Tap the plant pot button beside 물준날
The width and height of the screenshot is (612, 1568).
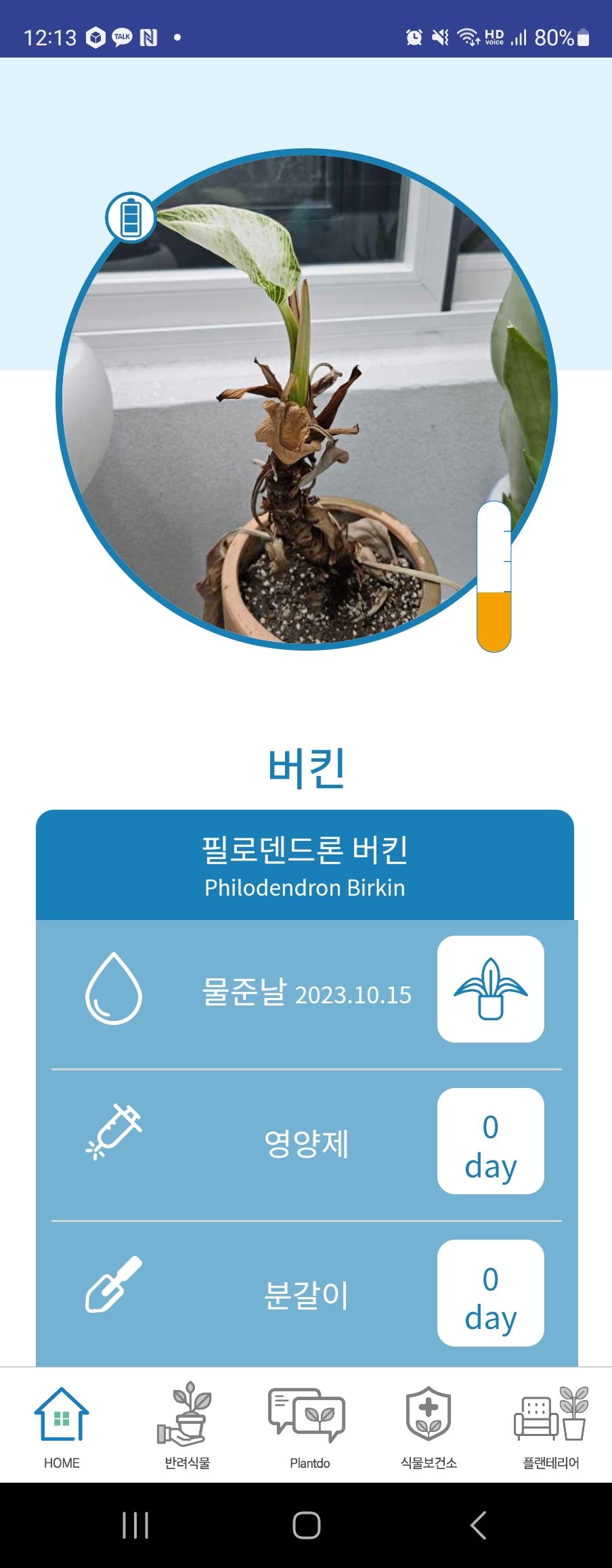pos(490,989)
